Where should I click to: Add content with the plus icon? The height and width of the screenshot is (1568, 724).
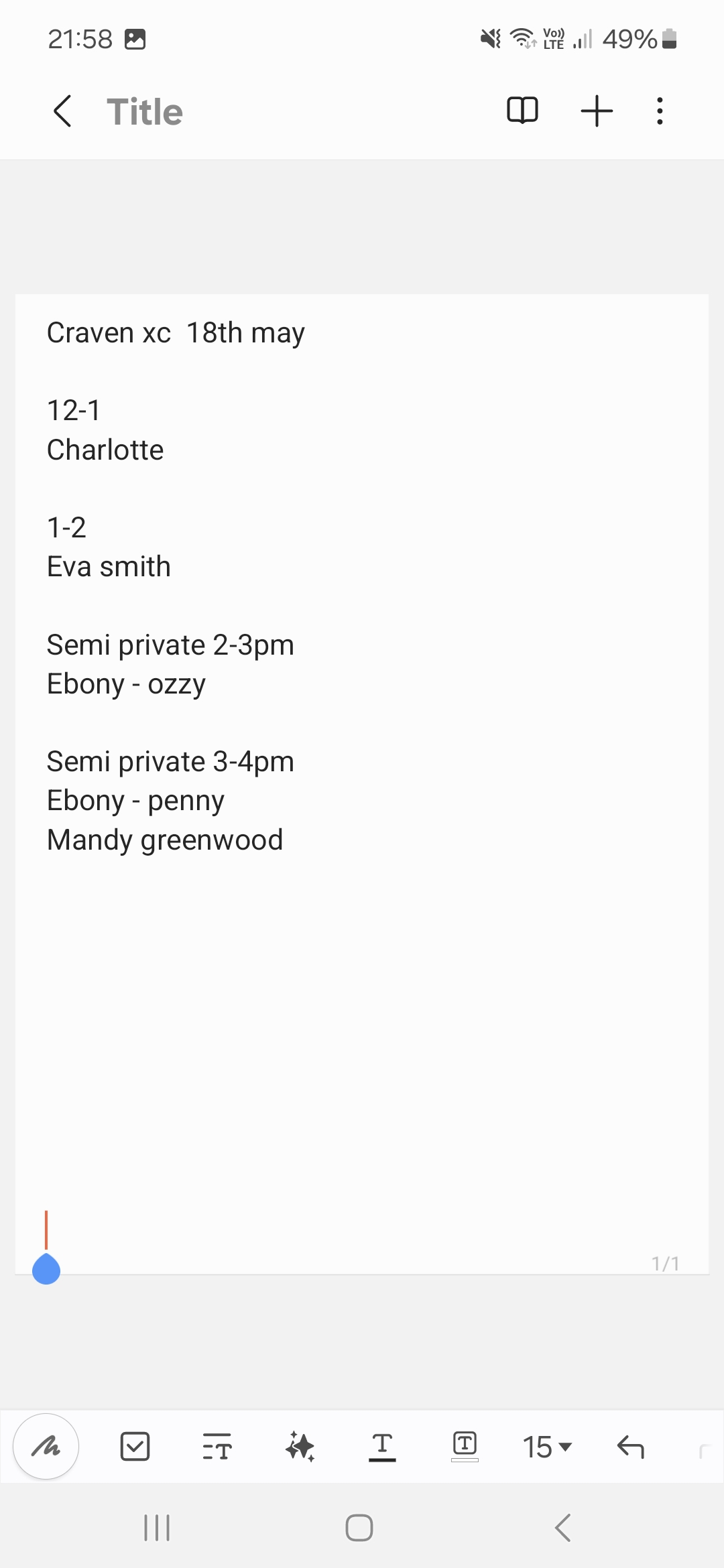coord(597,111)
